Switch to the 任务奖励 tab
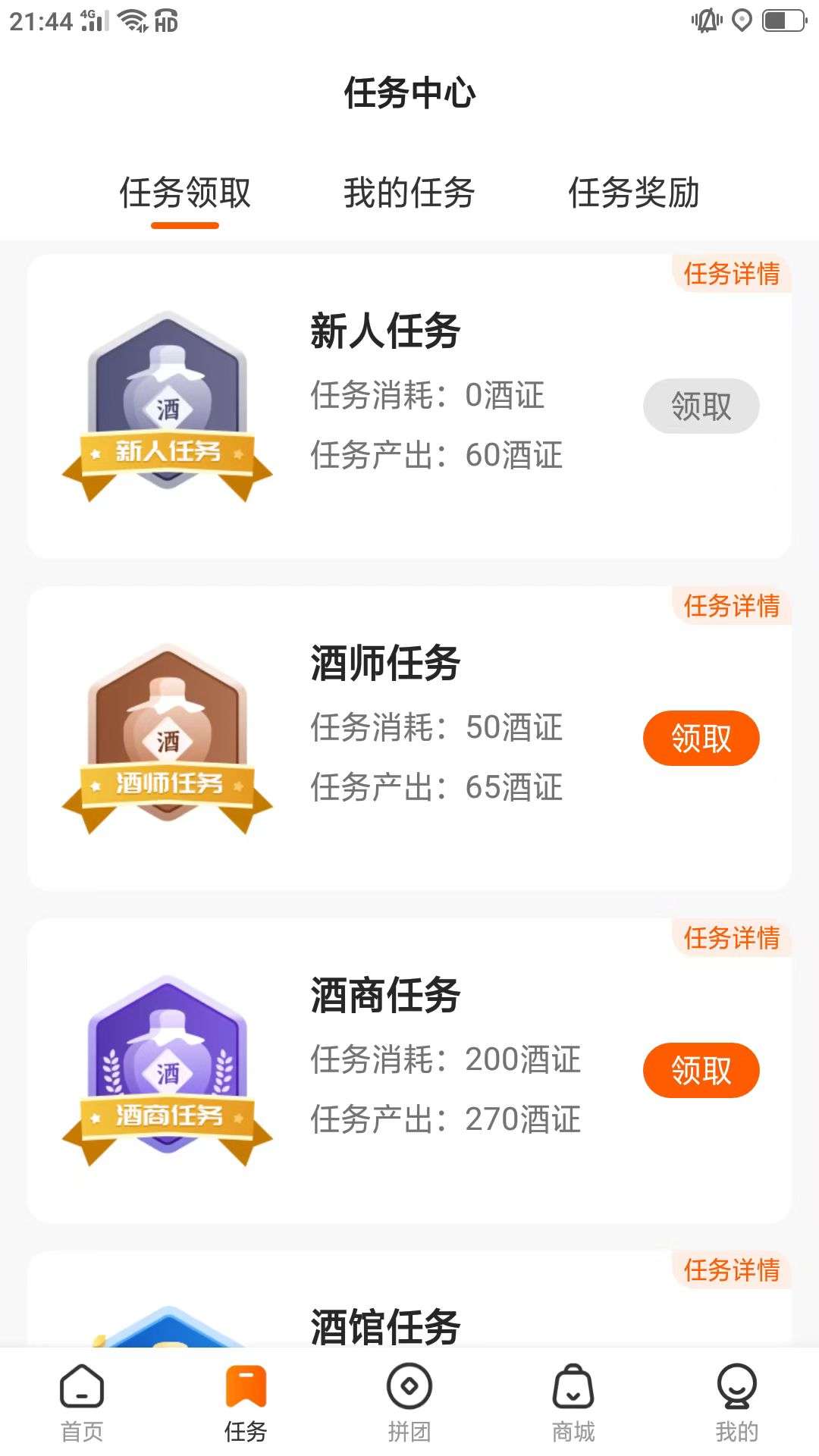The height and width of the screenshot is (1456, 819). coord(633,193)
